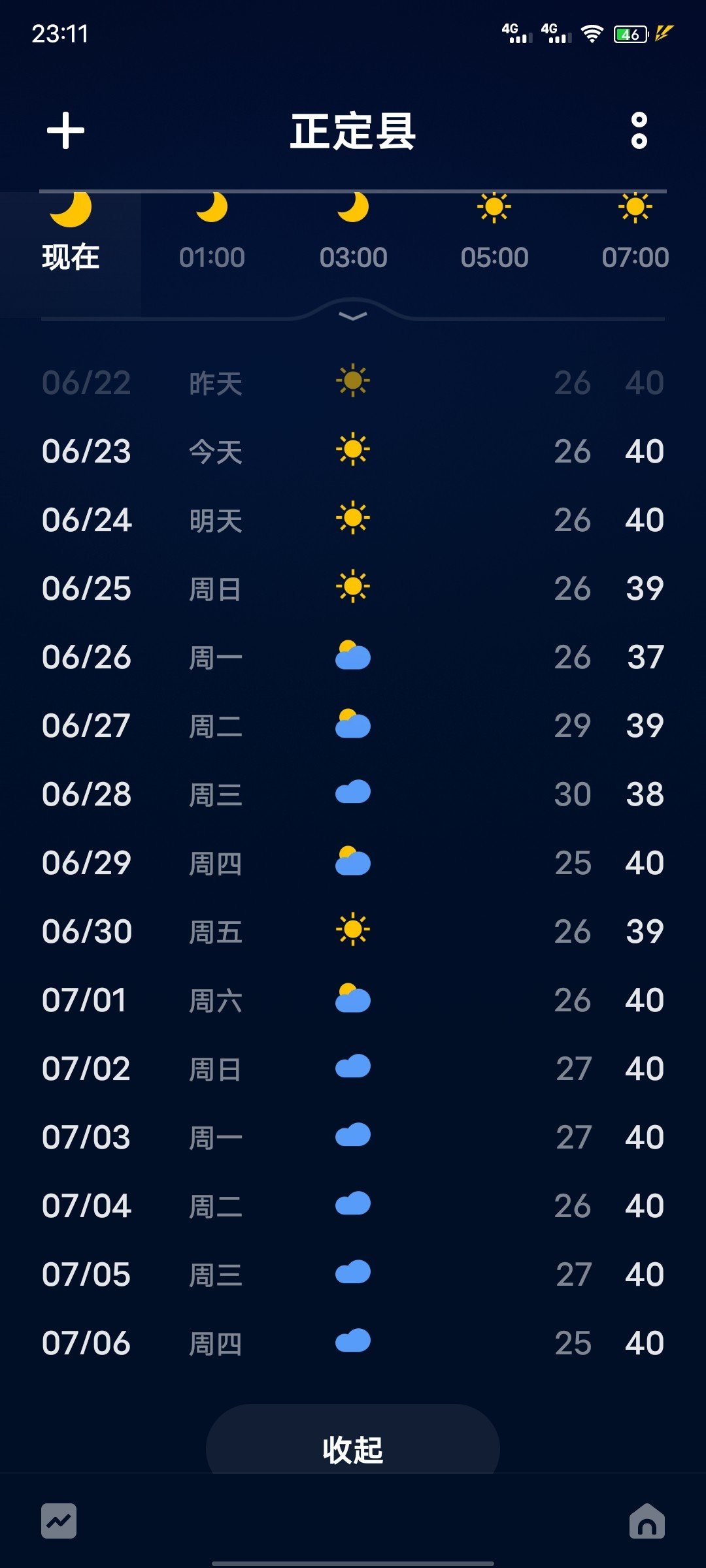
Task: Open the 07/02 周日 forecast row
Action: pyautogui.click(x=353, y=1069)
